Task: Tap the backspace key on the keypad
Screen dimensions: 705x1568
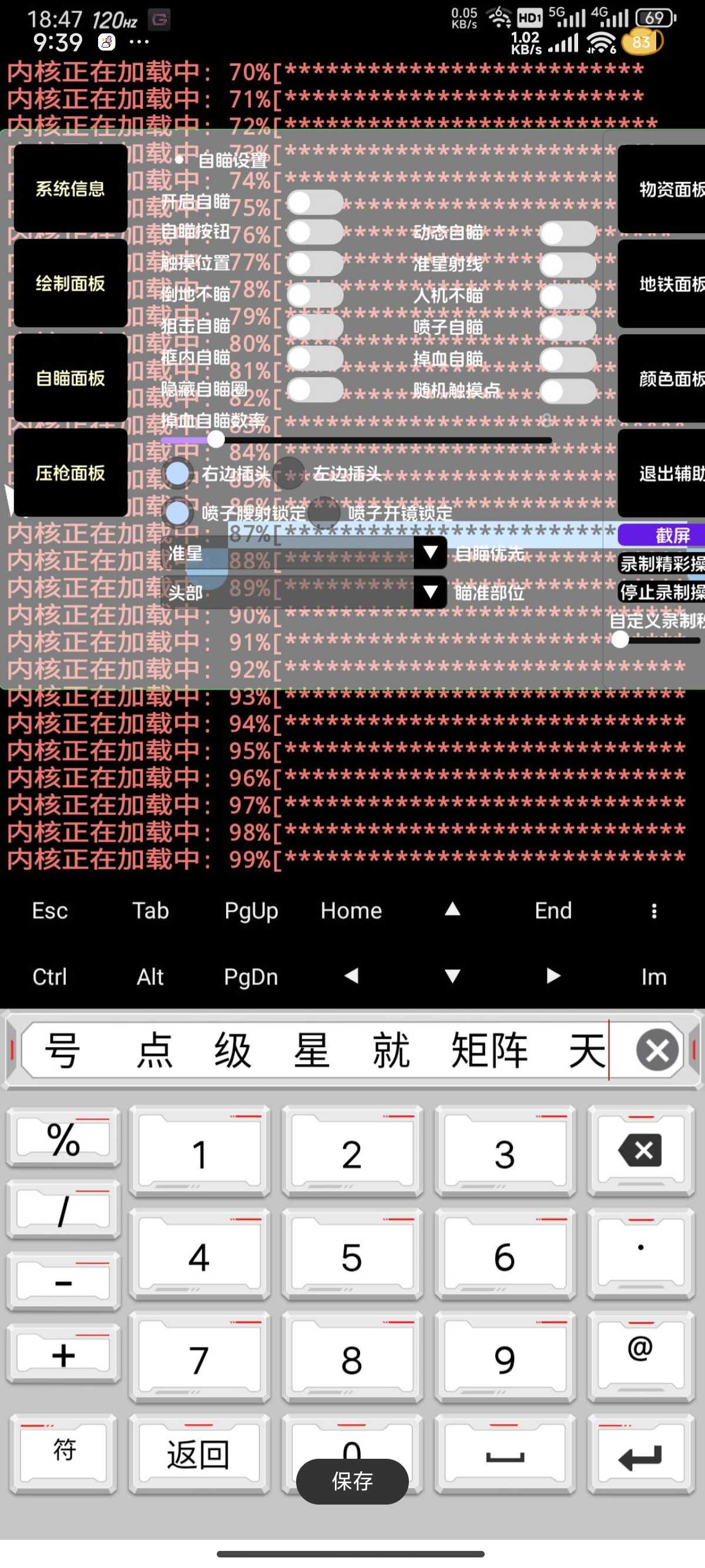Action: (x=640, y=1150)
